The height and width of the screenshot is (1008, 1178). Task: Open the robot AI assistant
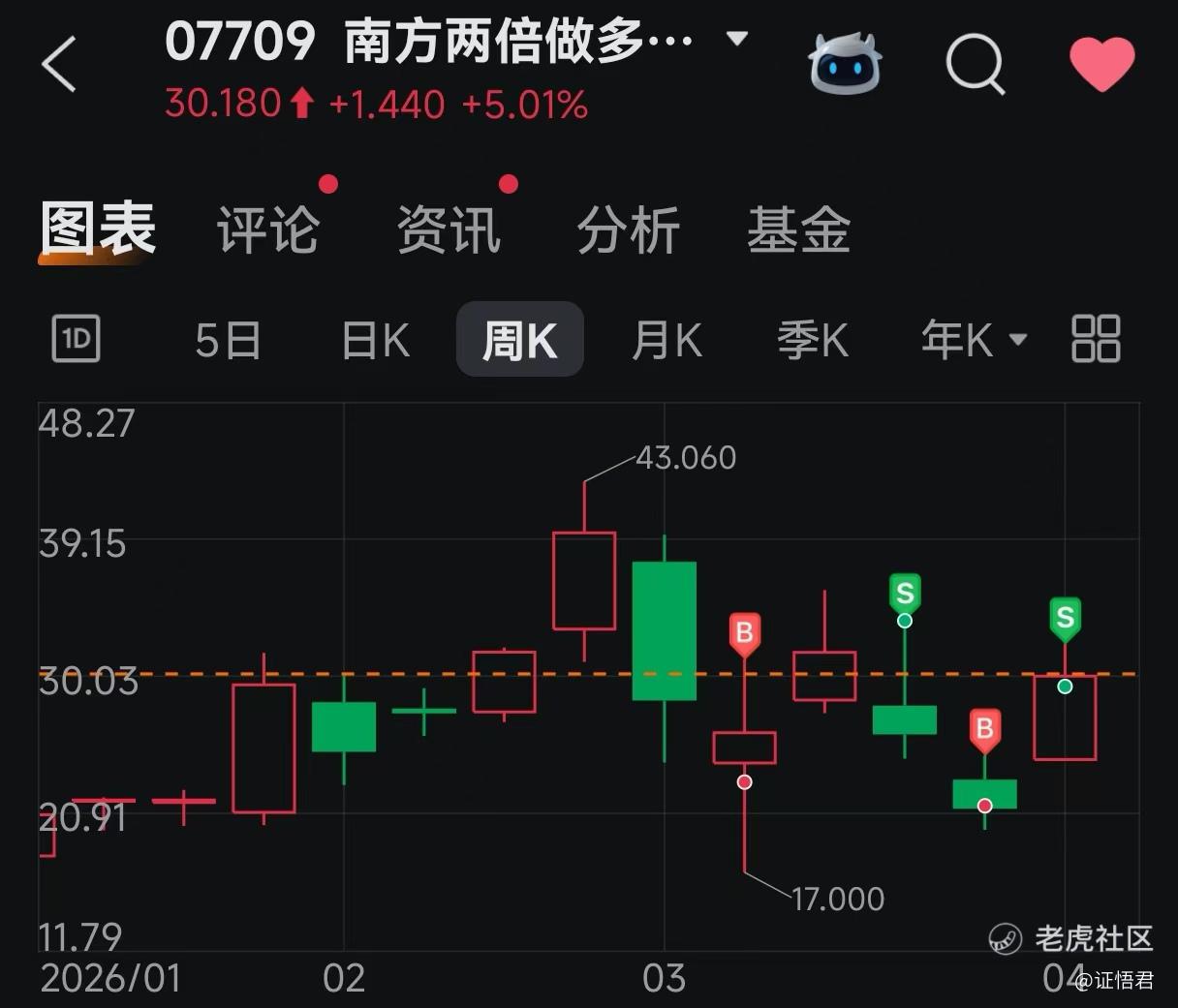click(845, 65)
